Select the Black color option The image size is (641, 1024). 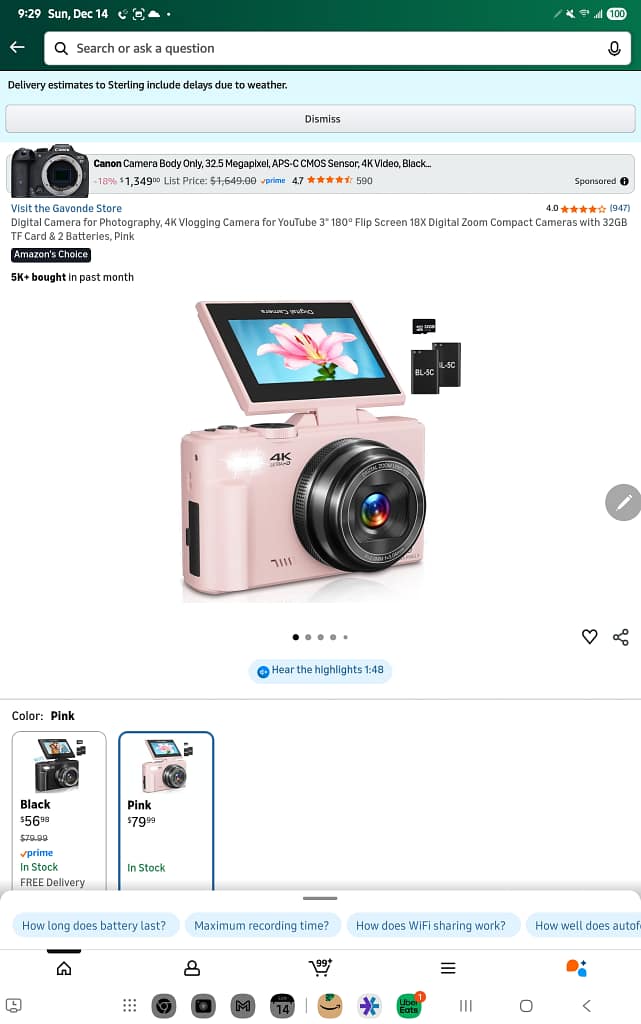(x=59, y=808)
